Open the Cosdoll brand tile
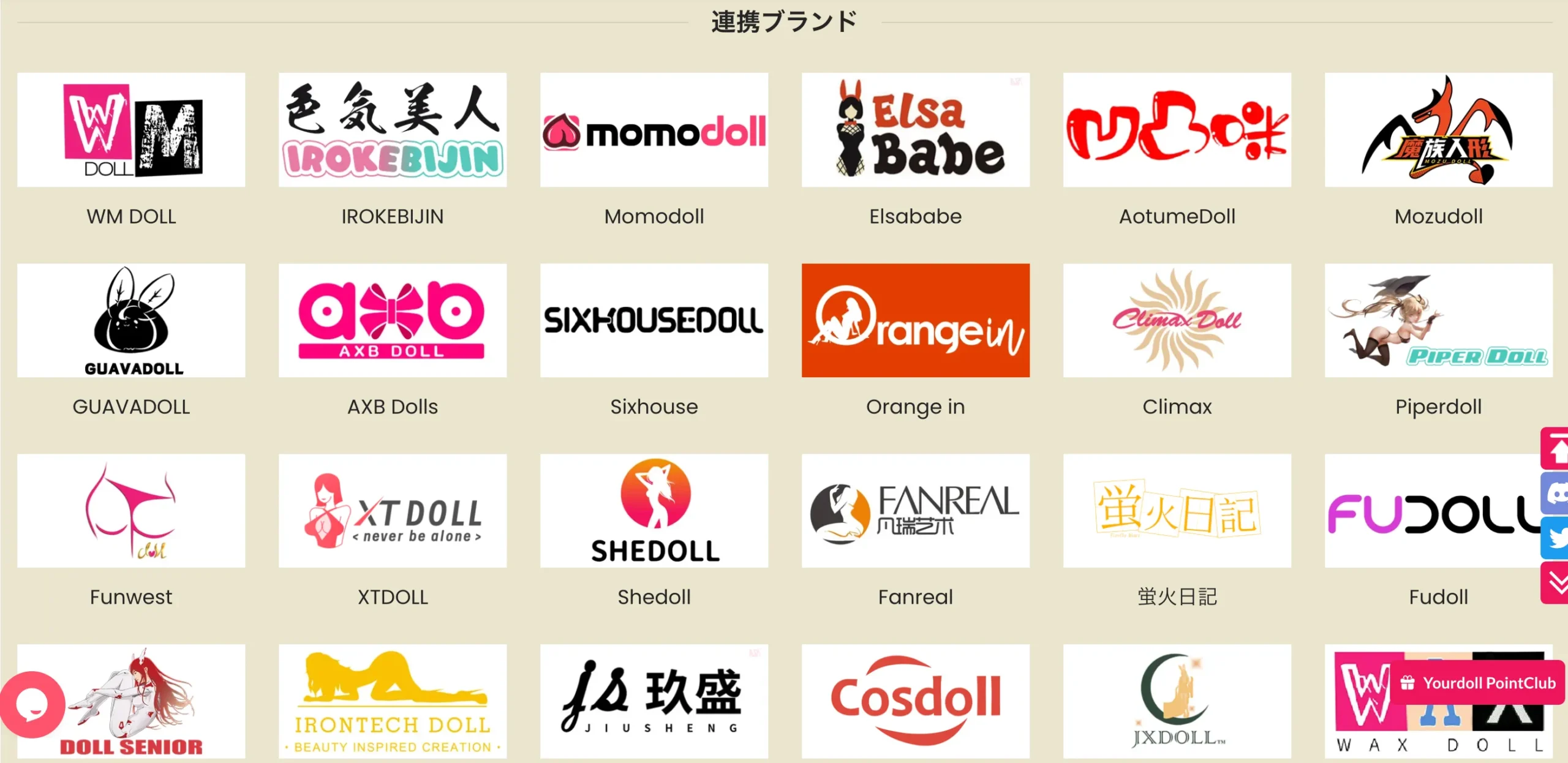The height and width of the screenshot is (763, 1568). [915, 701]
